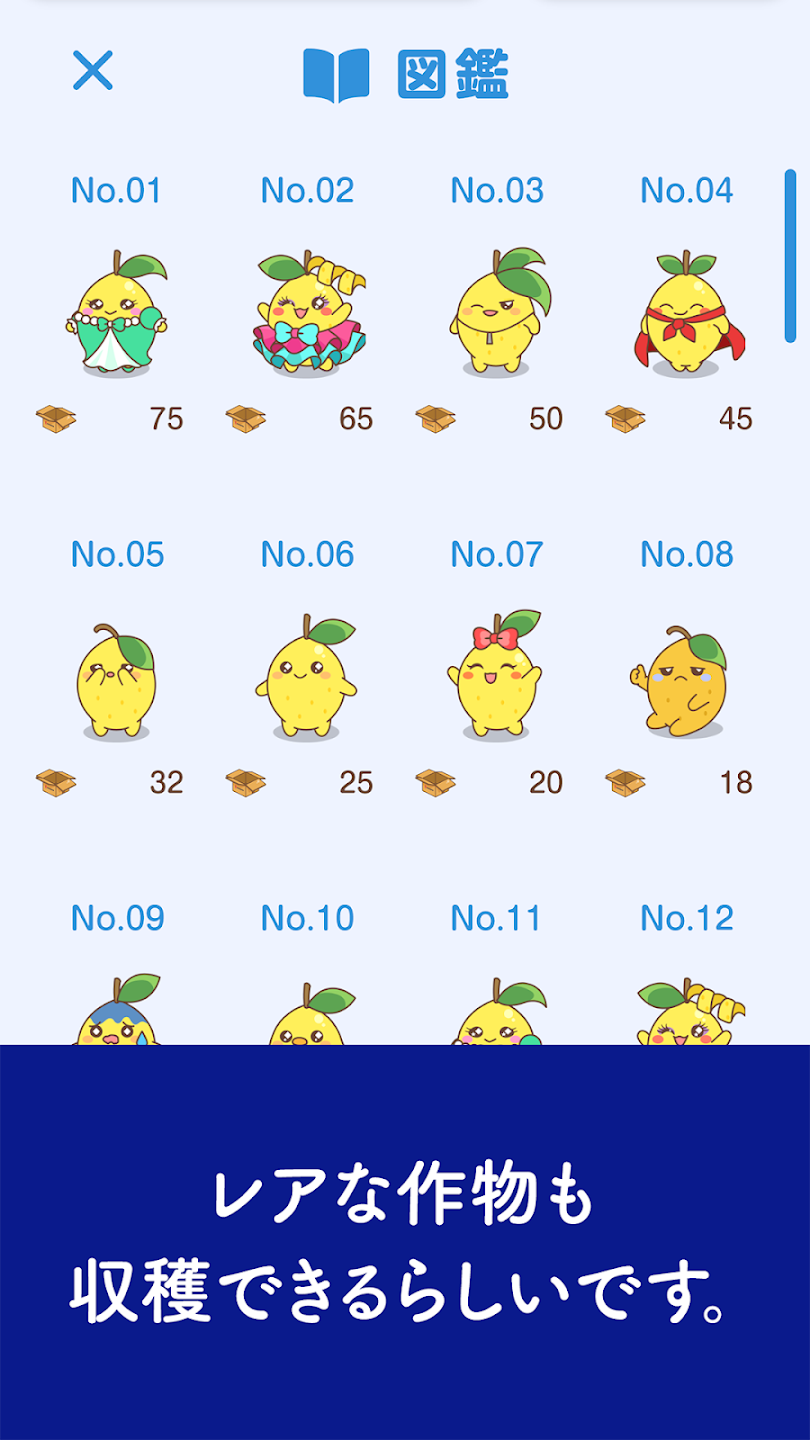The width and height of the screenshot is (810, 1440).
Task: Open the crying orange lemon No.08
Action: (687, 678)
